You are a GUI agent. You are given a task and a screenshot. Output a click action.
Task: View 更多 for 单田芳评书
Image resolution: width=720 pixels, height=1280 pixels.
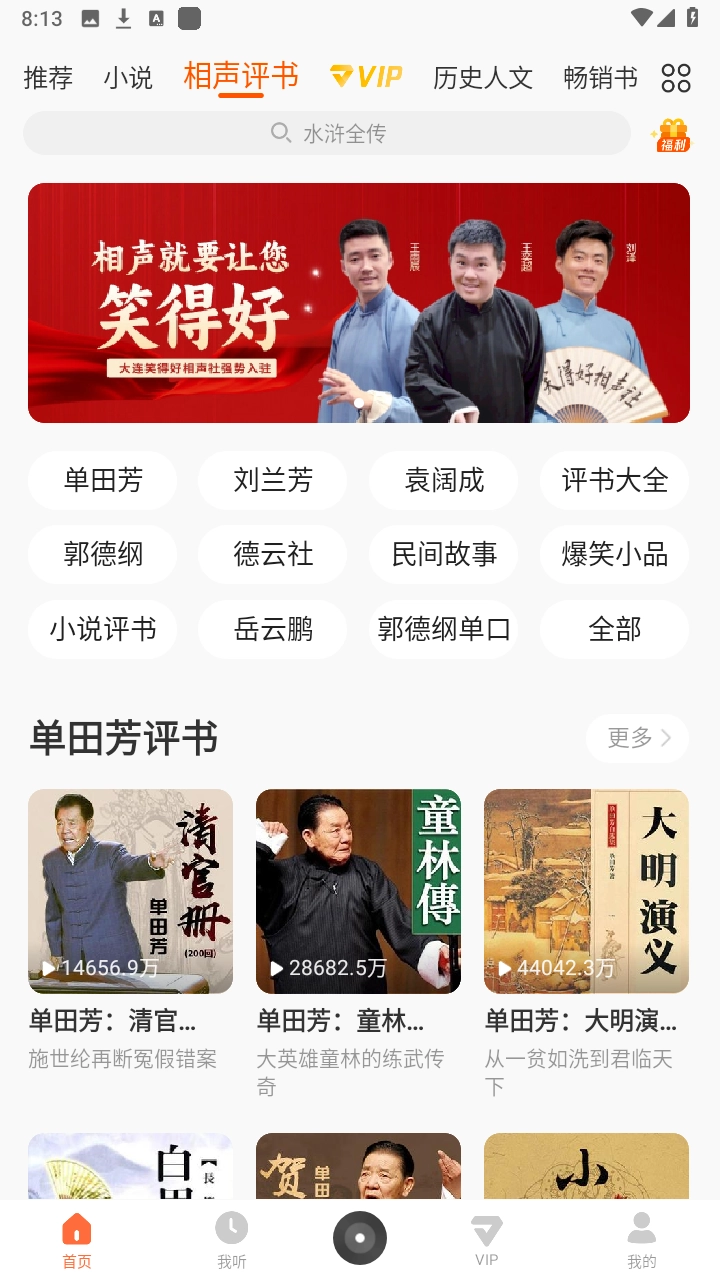(x=637, y=738)
